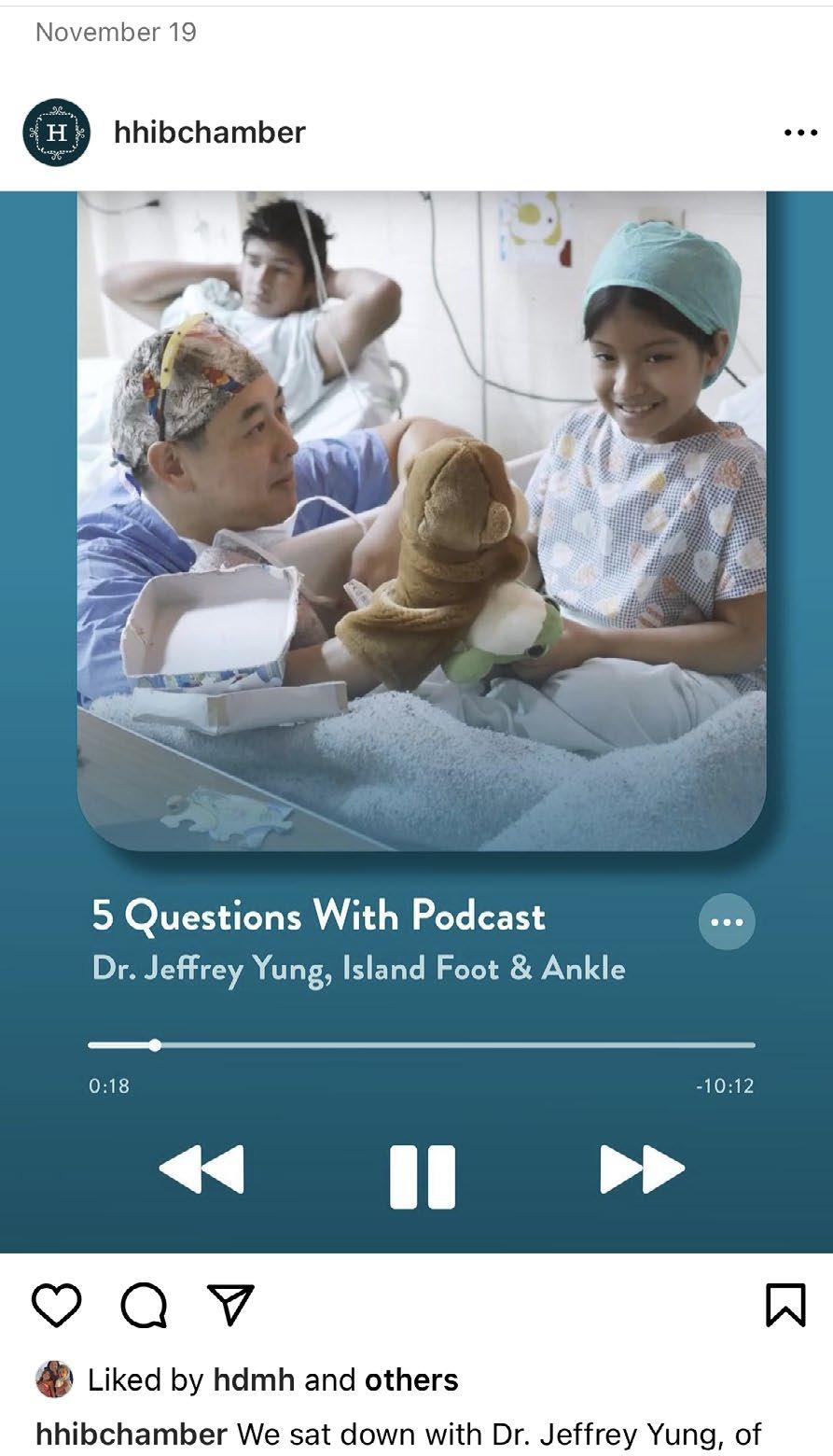Open hdmh's profile from likes line
Image resolution: width=833 pixels, height=1456 pixels.
point(255,1380)
